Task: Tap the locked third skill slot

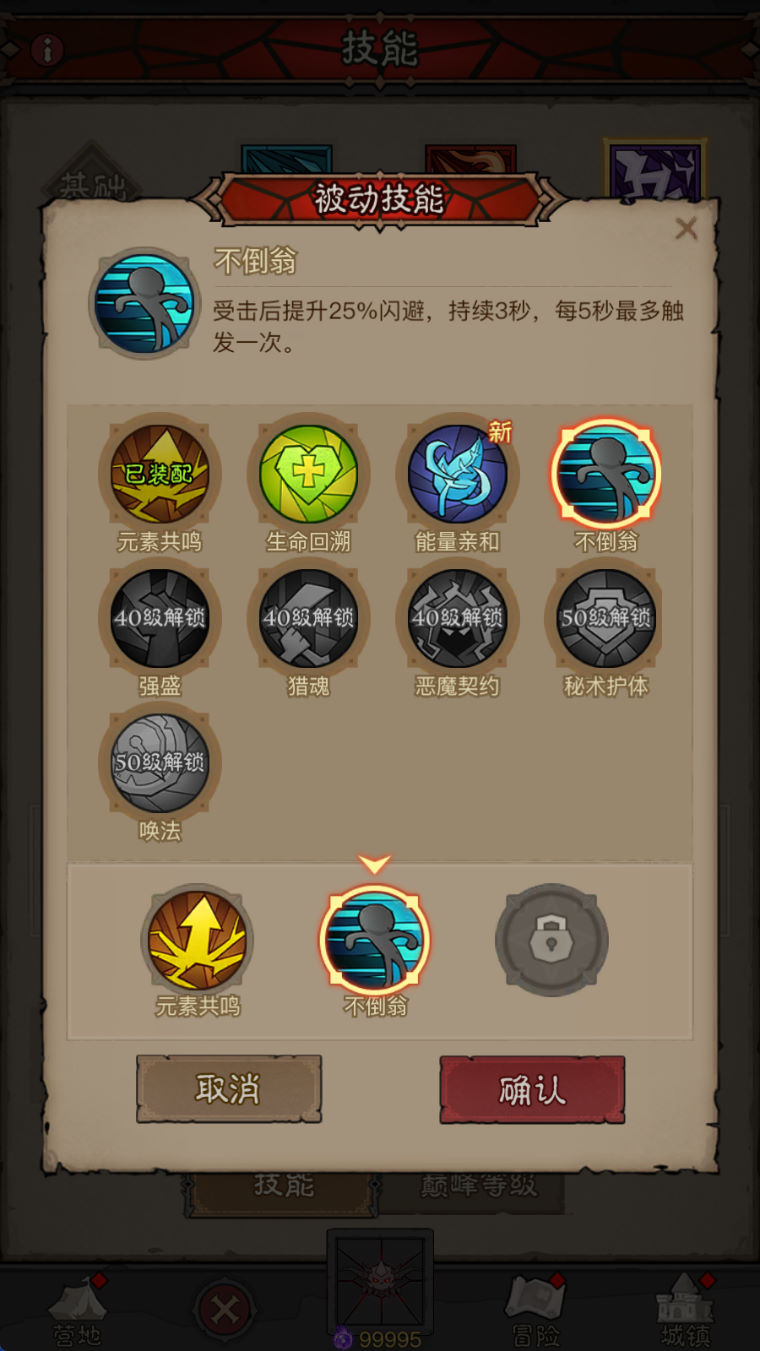Action: [551, 940]
